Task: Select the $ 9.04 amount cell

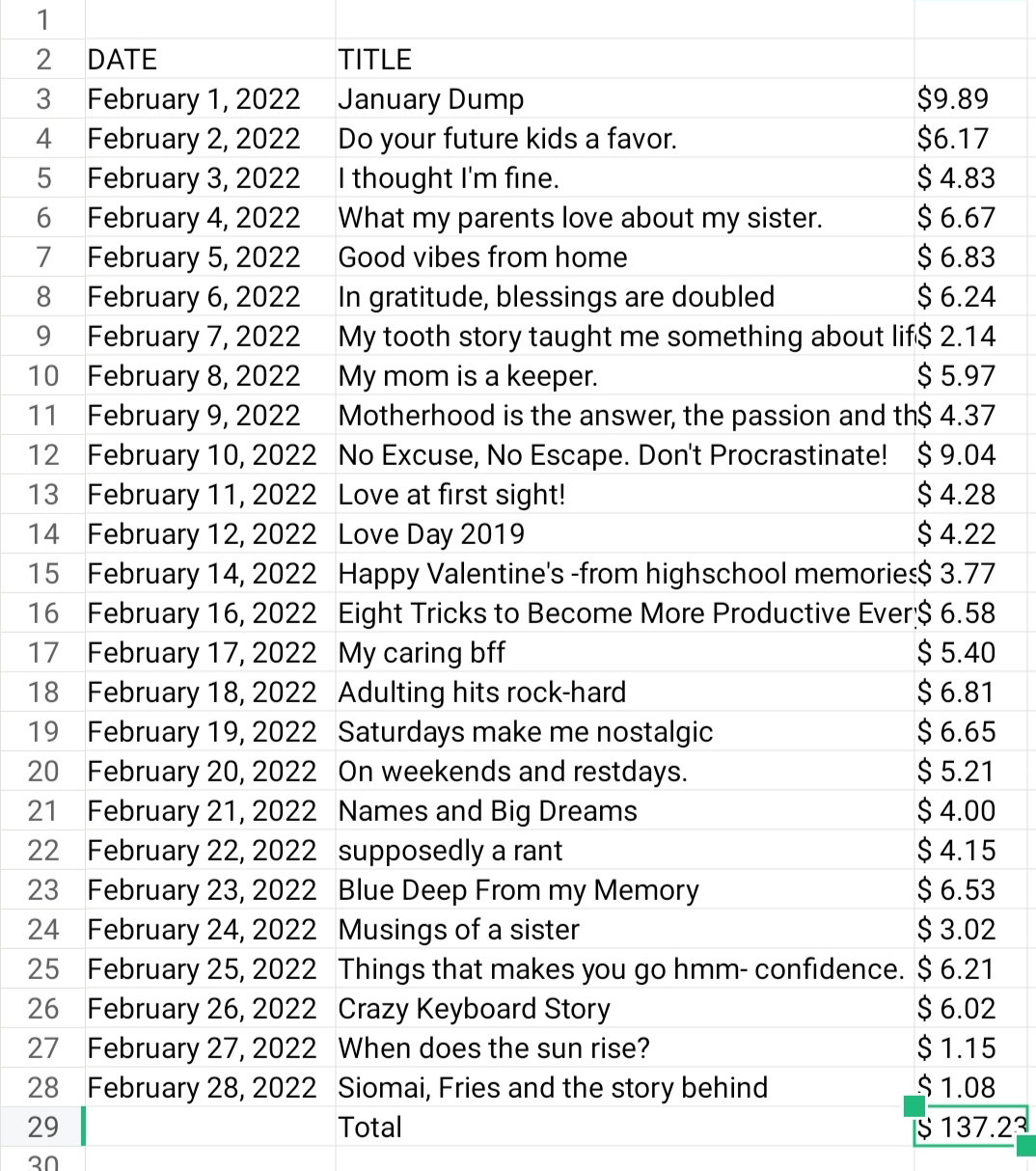Action: click(970, 454)
